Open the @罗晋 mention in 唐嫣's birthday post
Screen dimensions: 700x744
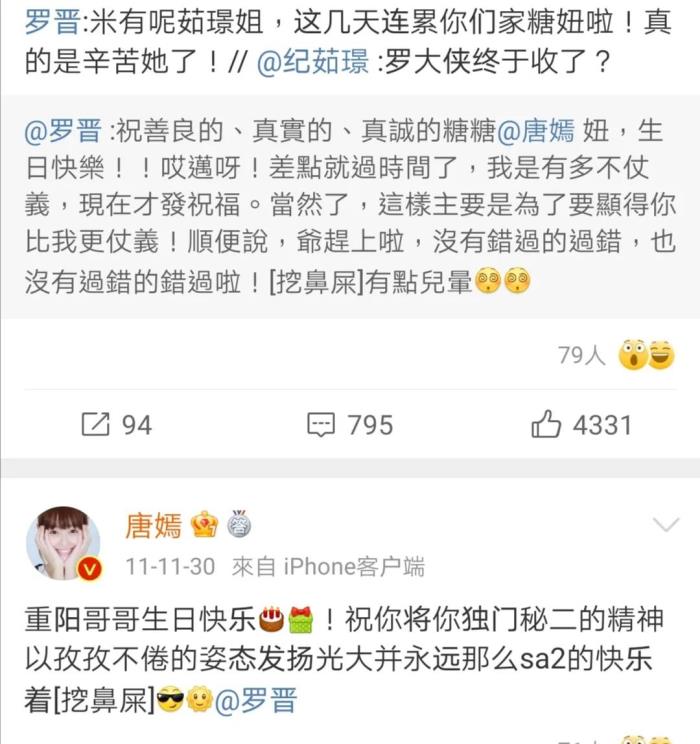256,699
